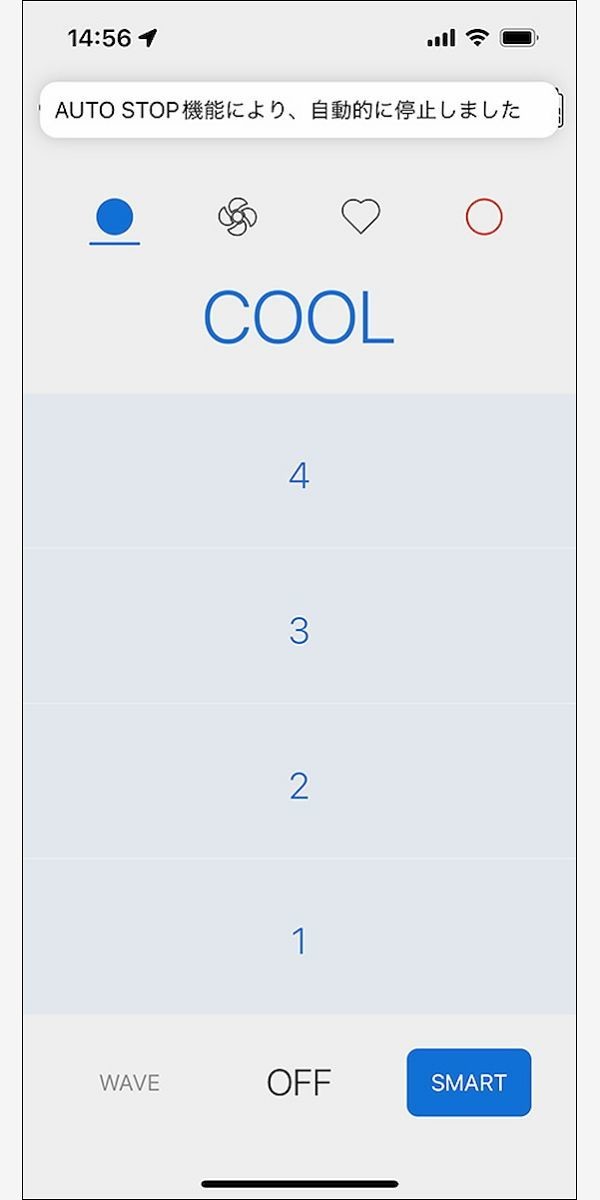Select the blue circle cool mode tab
This screenshot has width=600, height=1200.
point(115,216)
